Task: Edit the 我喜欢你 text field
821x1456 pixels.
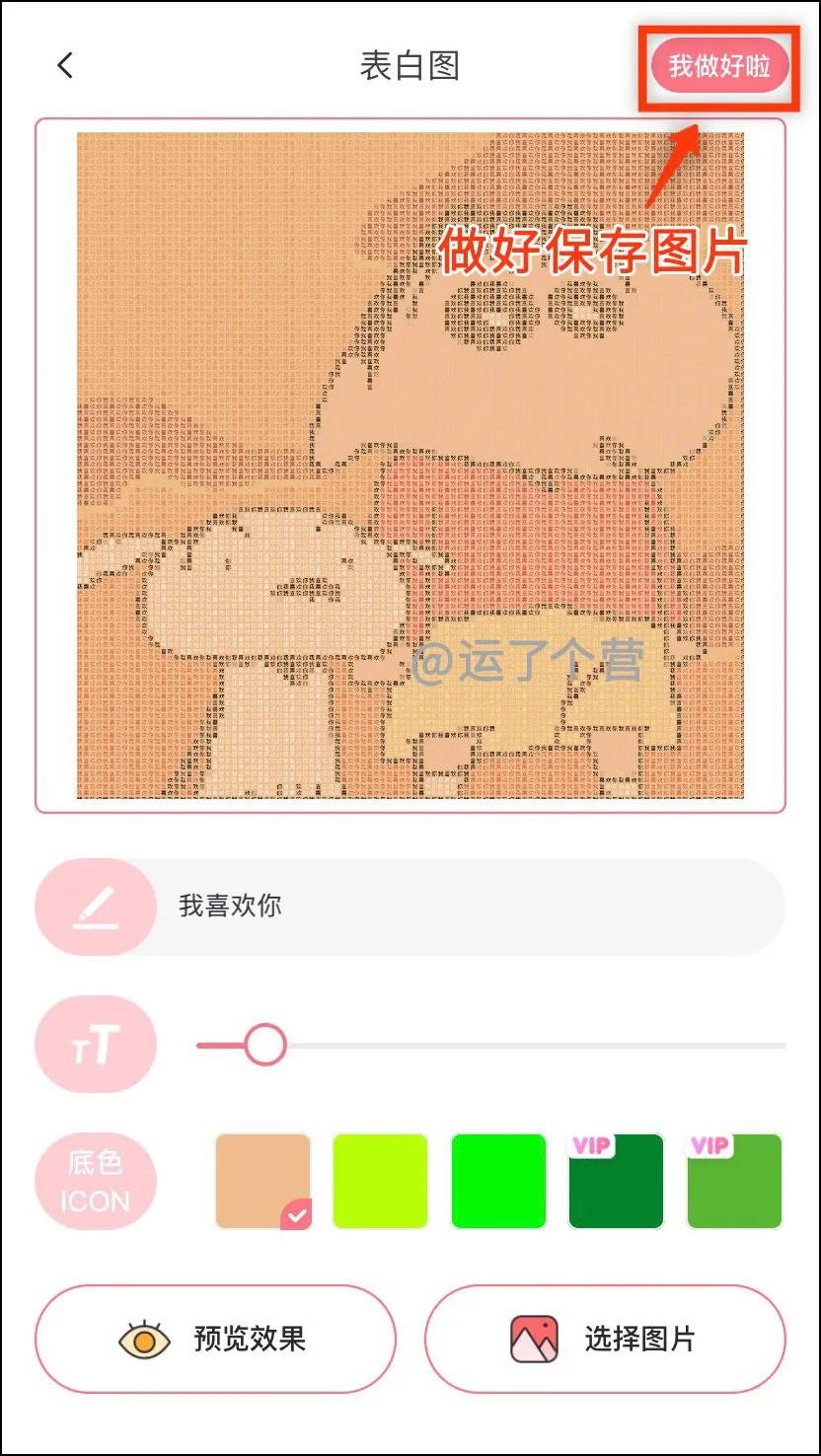Action: 464,906
